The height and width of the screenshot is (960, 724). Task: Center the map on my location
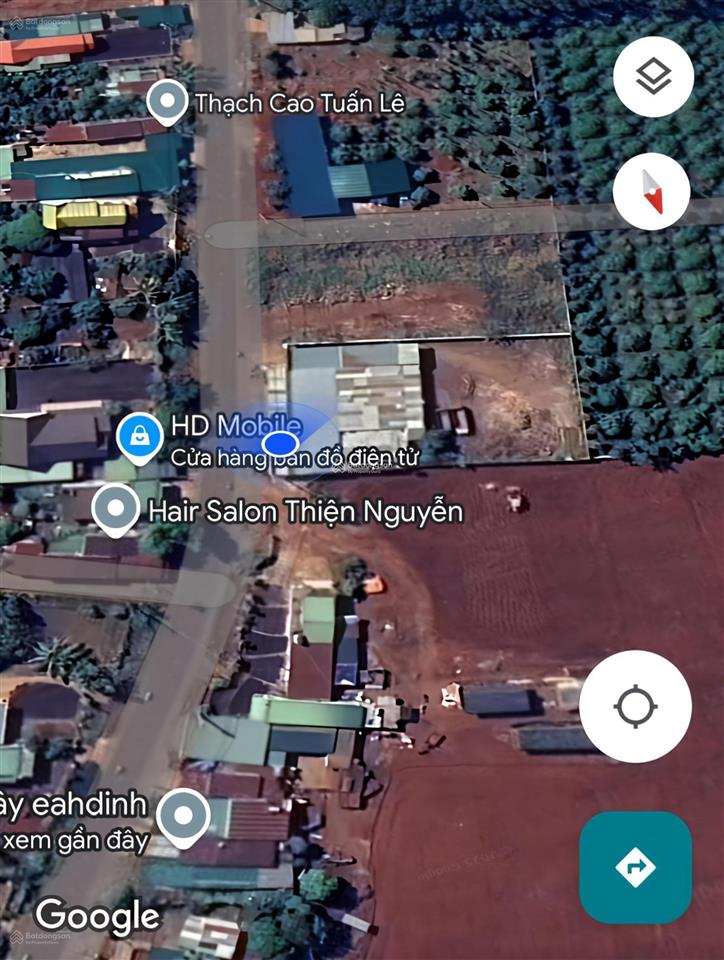(x=635, y=707)
